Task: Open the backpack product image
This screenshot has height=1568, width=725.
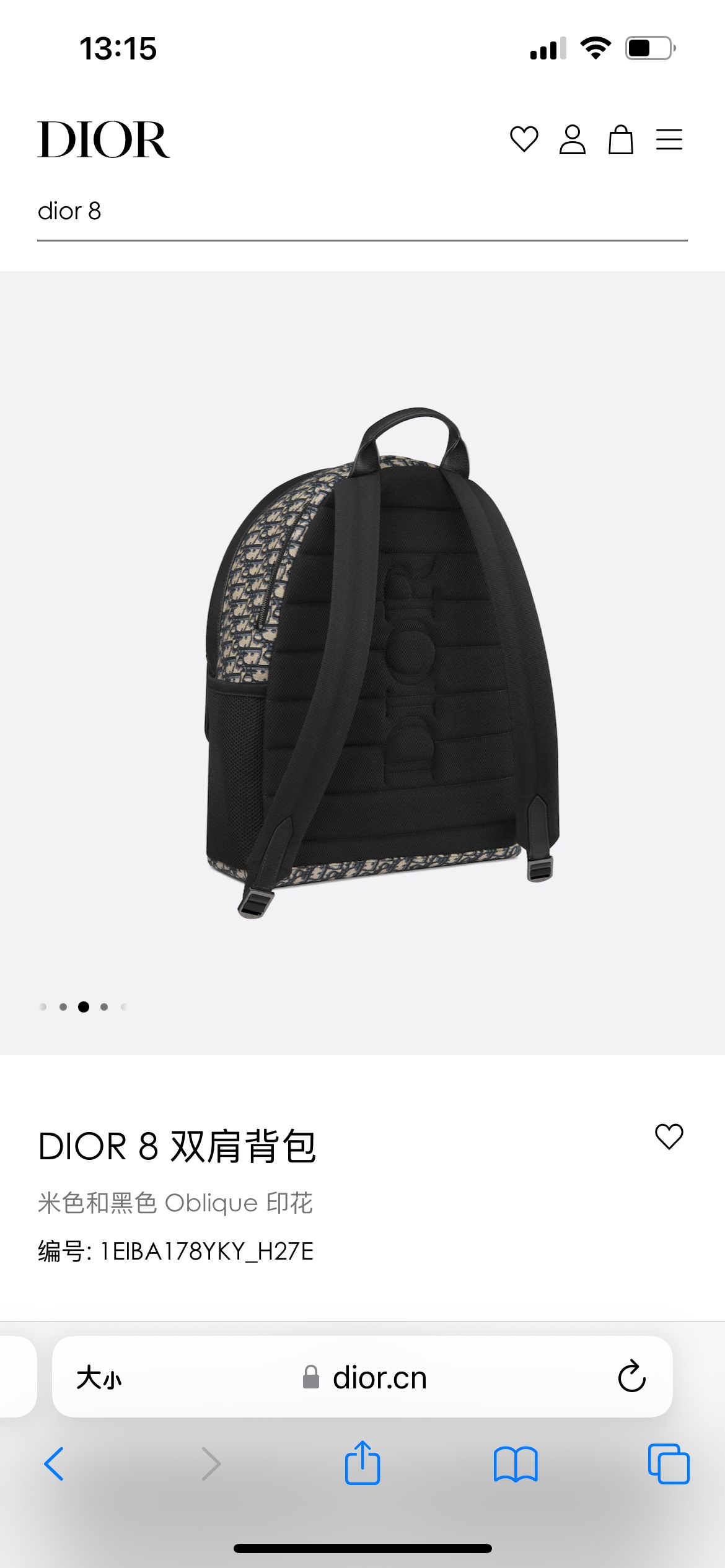Action: (382, 662)
